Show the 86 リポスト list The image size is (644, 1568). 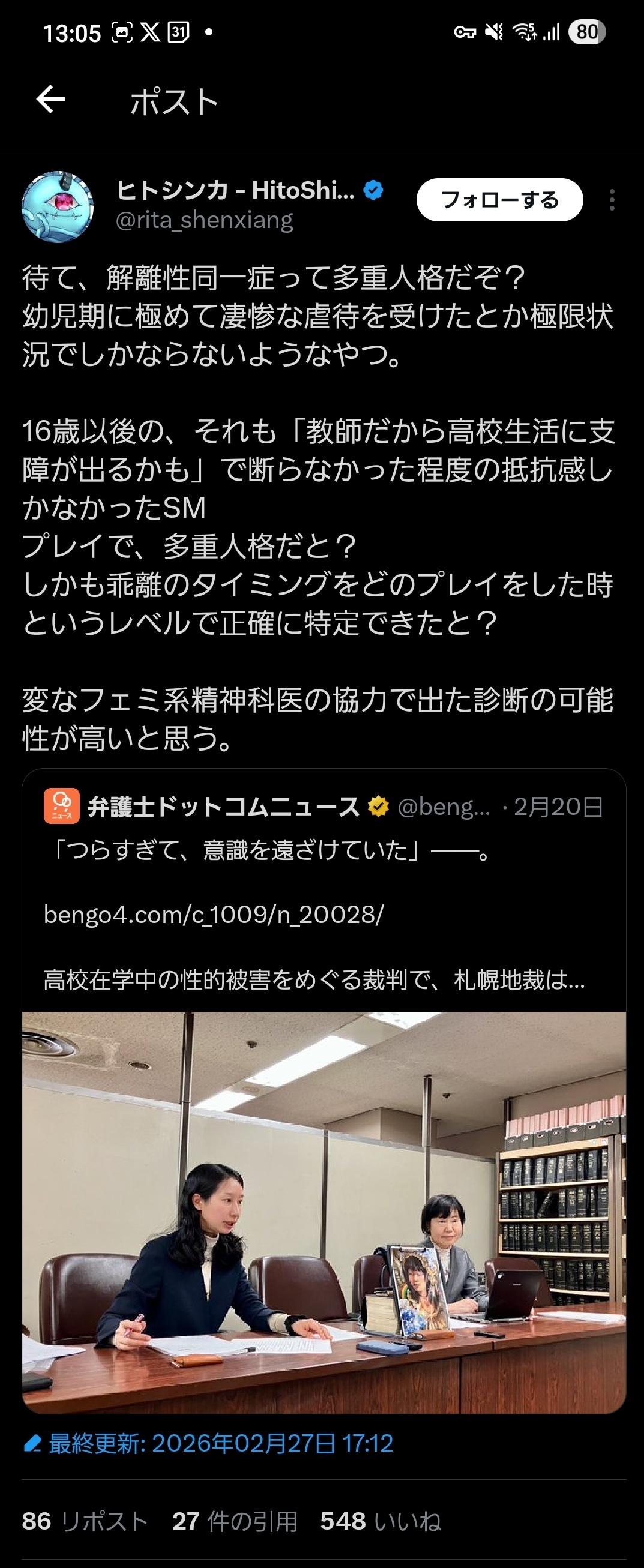[85, 1521]
